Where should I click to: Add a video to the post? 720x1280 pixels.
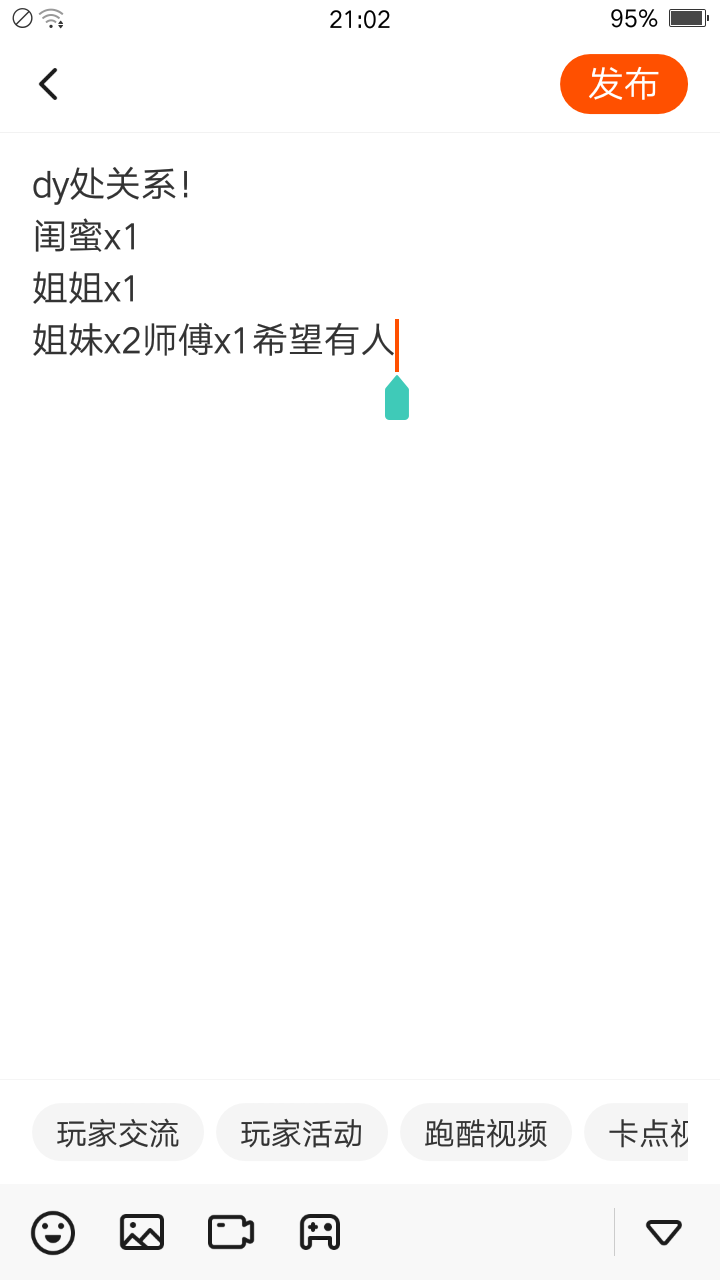tap(231, 1232)
